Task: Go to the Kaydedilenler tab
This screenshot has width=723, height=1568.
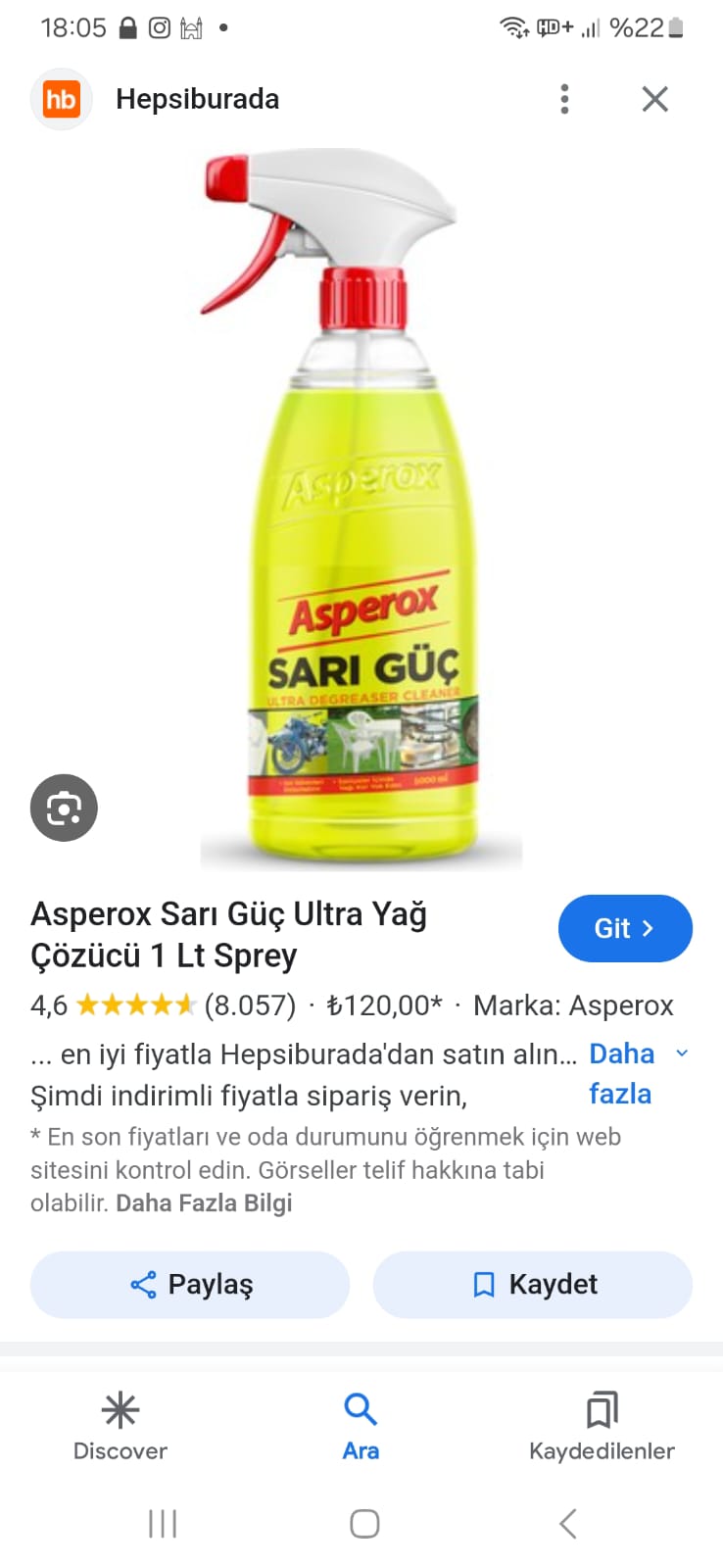Action: coord(602,1427)
